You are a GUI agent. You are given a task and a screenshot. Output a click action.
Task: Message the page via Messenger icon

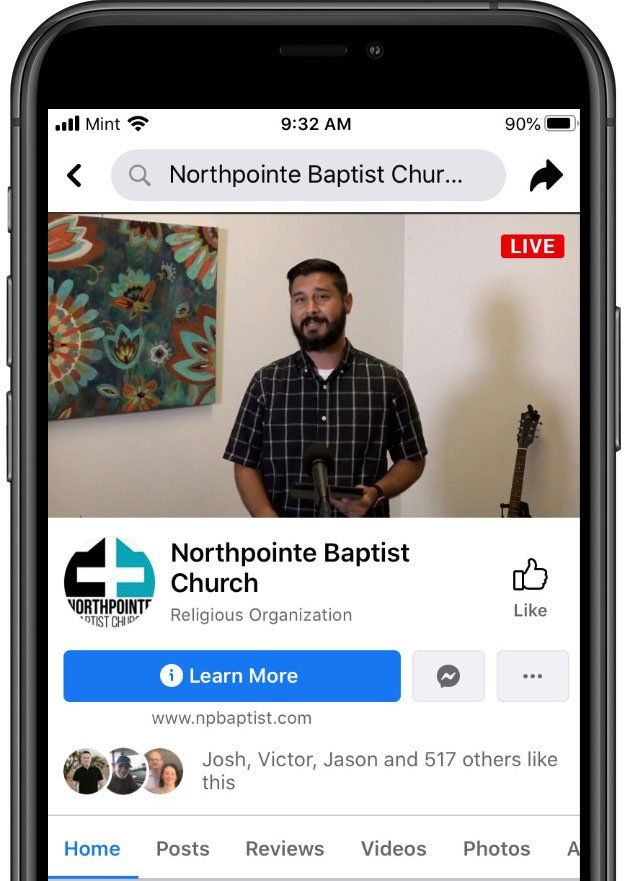point(448,676)
